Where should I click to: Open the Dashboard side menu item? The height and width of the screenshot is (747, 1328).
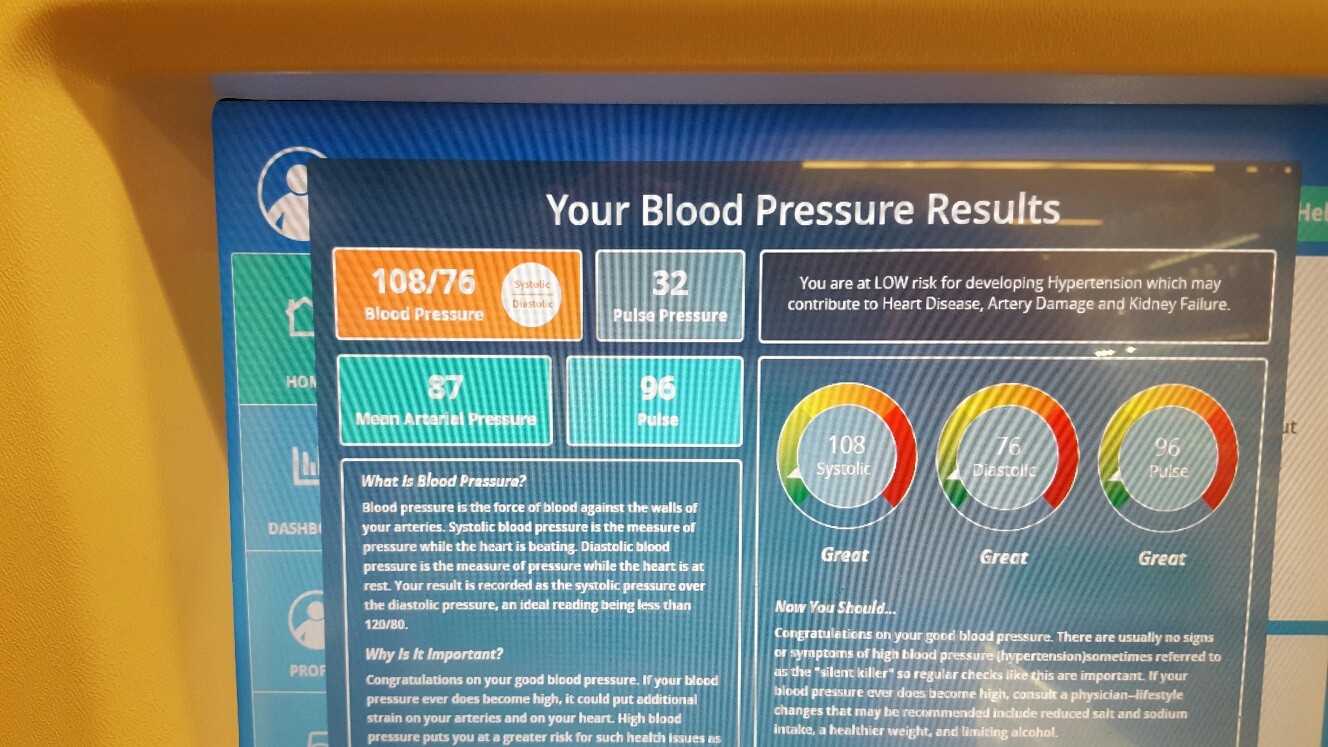285,490
